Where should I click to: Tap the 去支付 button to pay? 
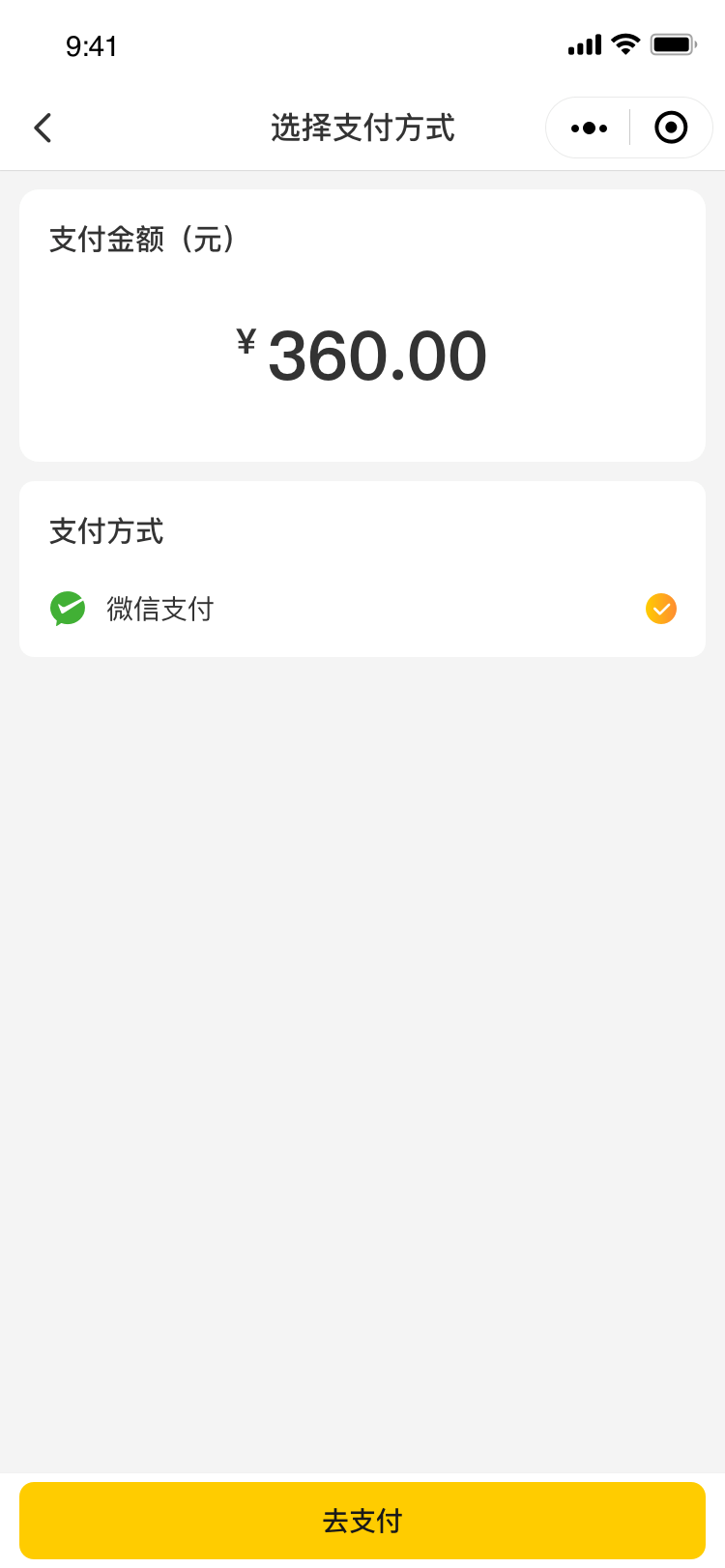tap(362, 1521)
